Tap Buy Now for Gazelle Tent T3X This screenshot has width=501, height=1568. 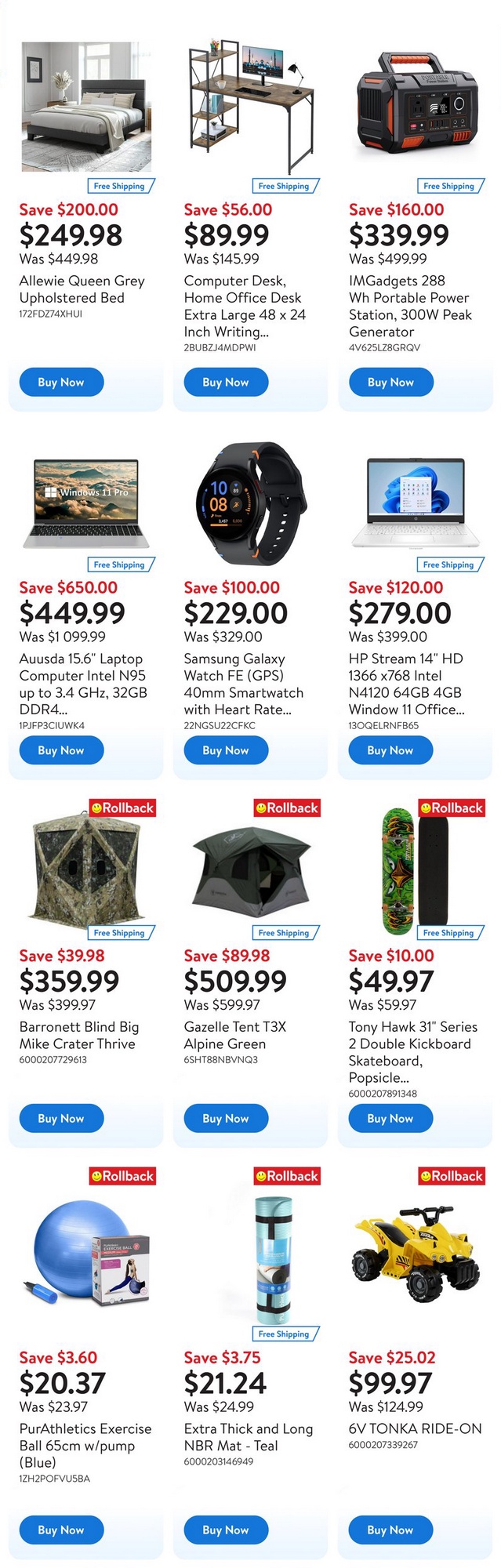[x=225, y=1119]
